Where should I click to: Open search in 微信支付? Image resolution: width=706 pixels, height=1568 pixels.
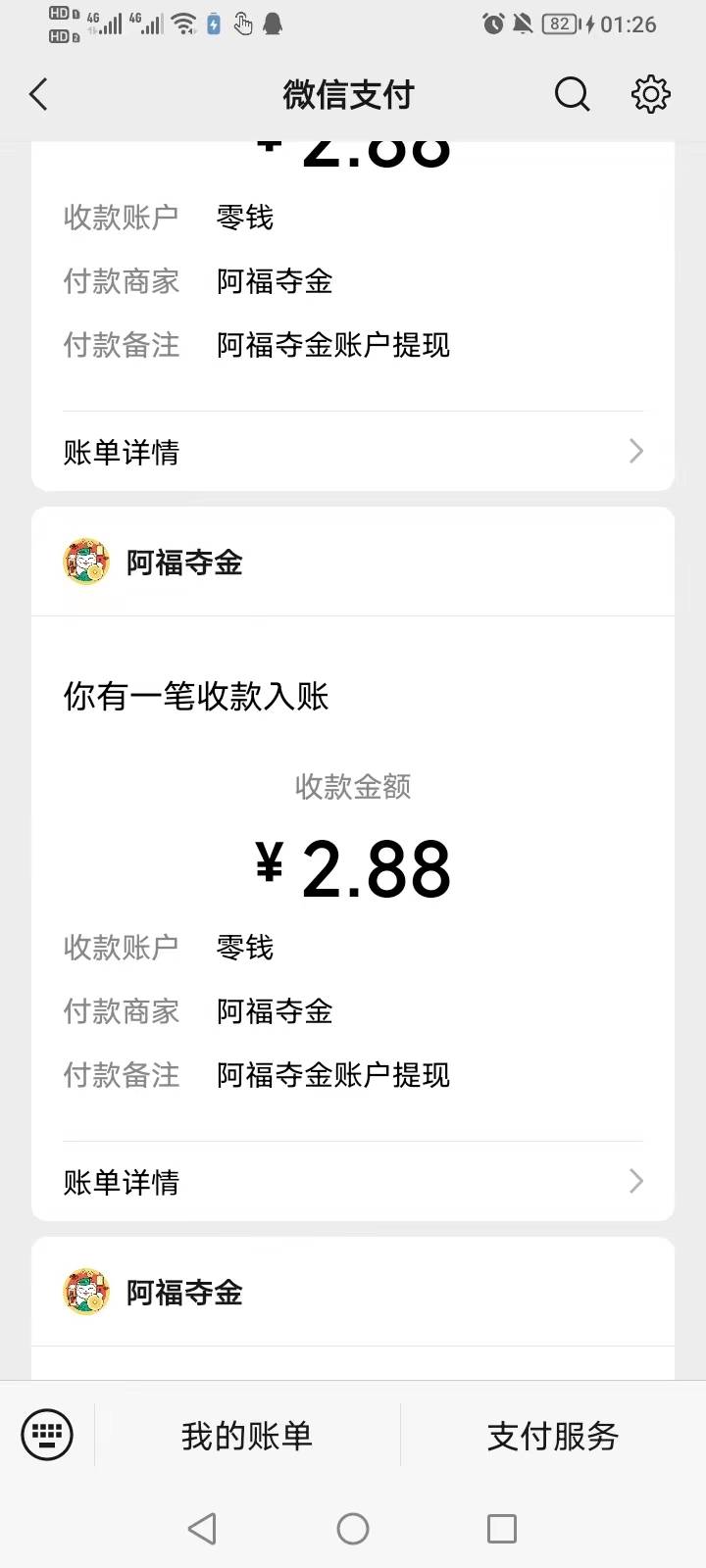572,95
